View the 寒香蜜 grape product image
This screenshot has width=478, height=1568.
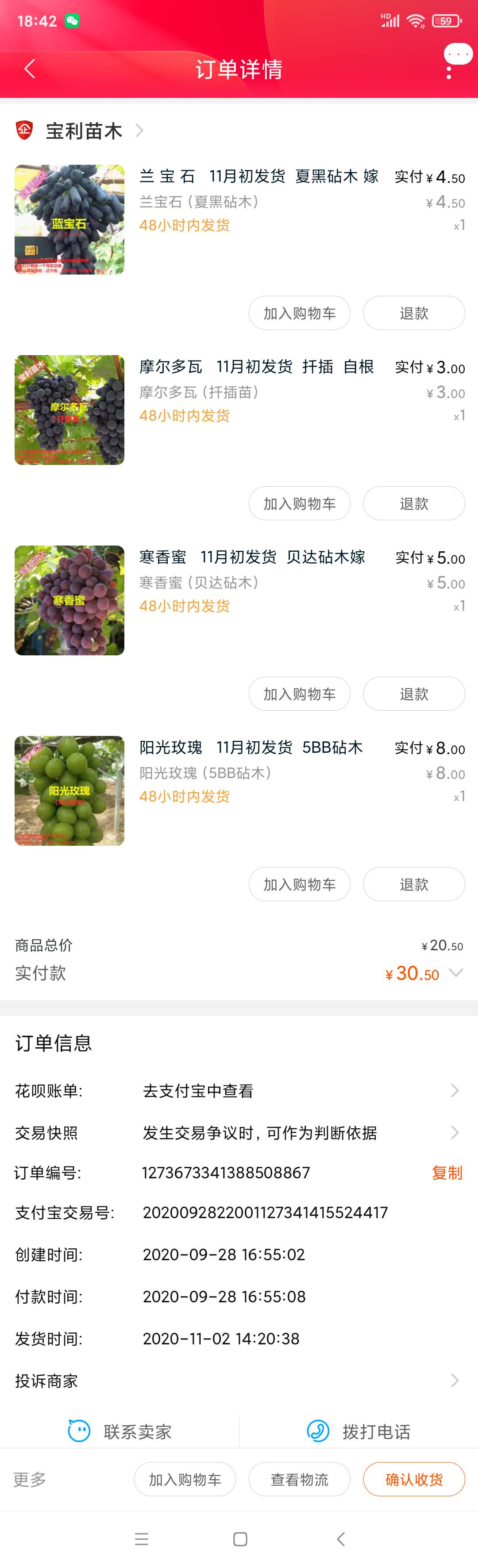69,600
